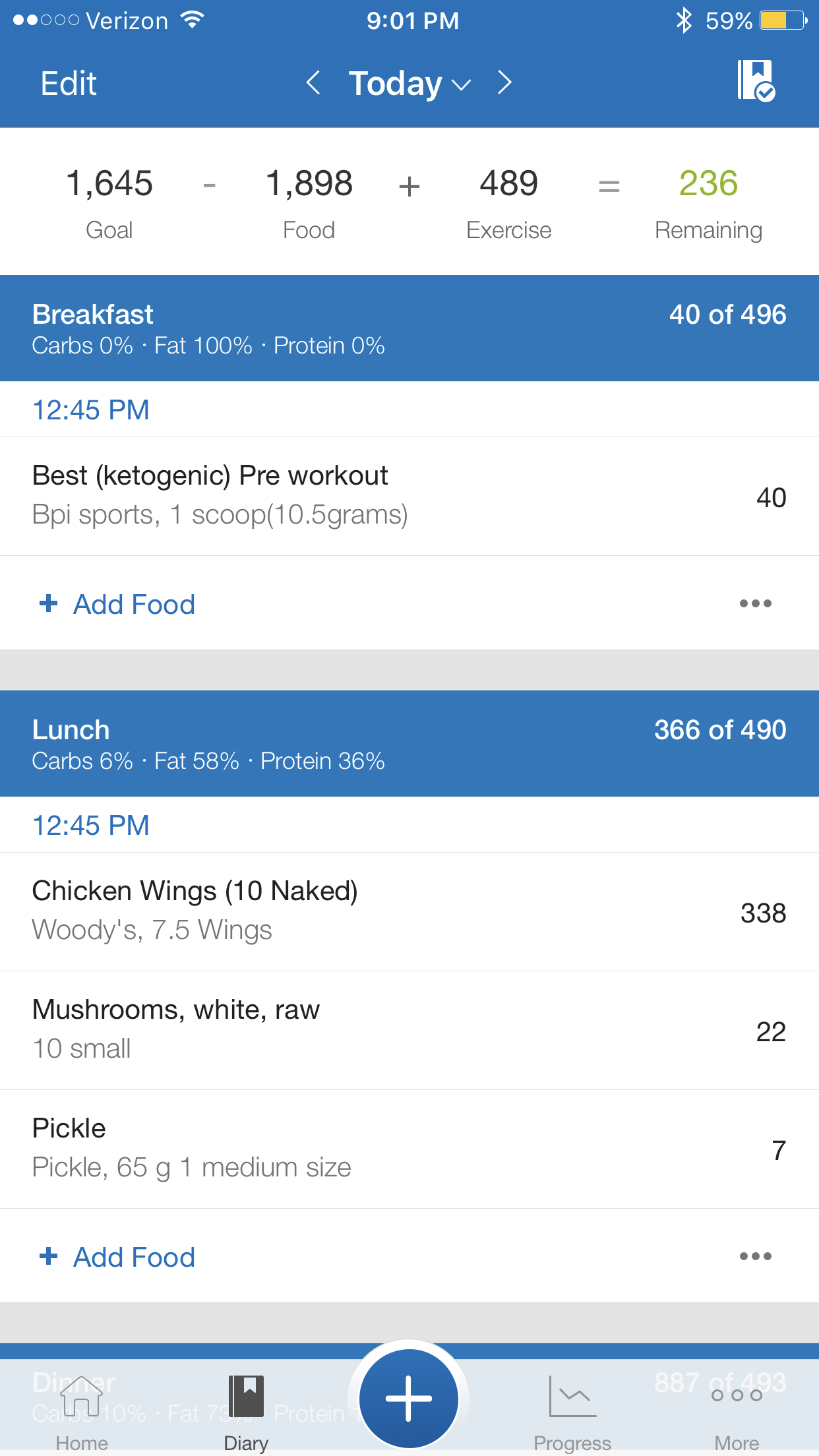
Task: Tap the Breakfast 12:45 PM timestamp
Action: click(91, 410)
